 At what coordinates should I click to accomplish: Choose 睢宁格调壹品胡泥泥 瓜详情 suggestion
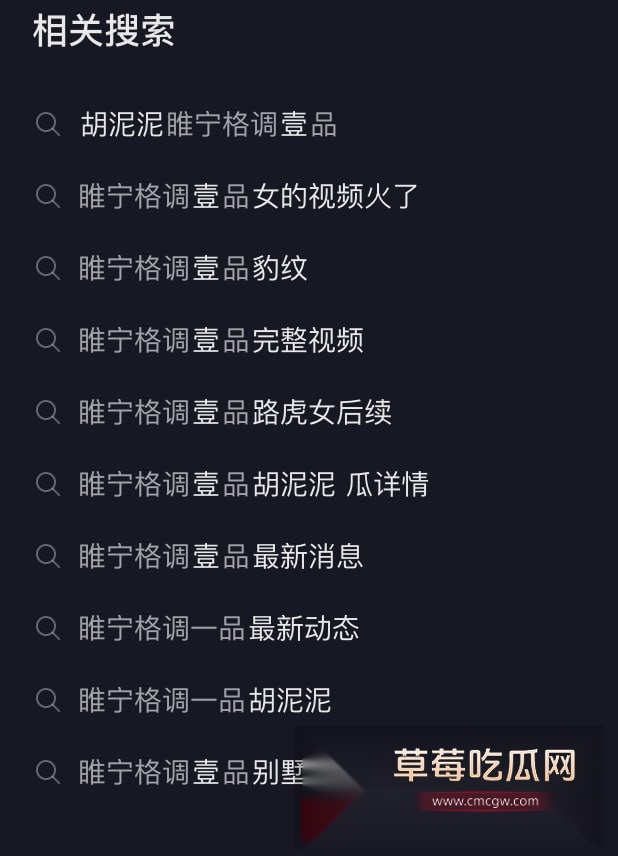253,484
